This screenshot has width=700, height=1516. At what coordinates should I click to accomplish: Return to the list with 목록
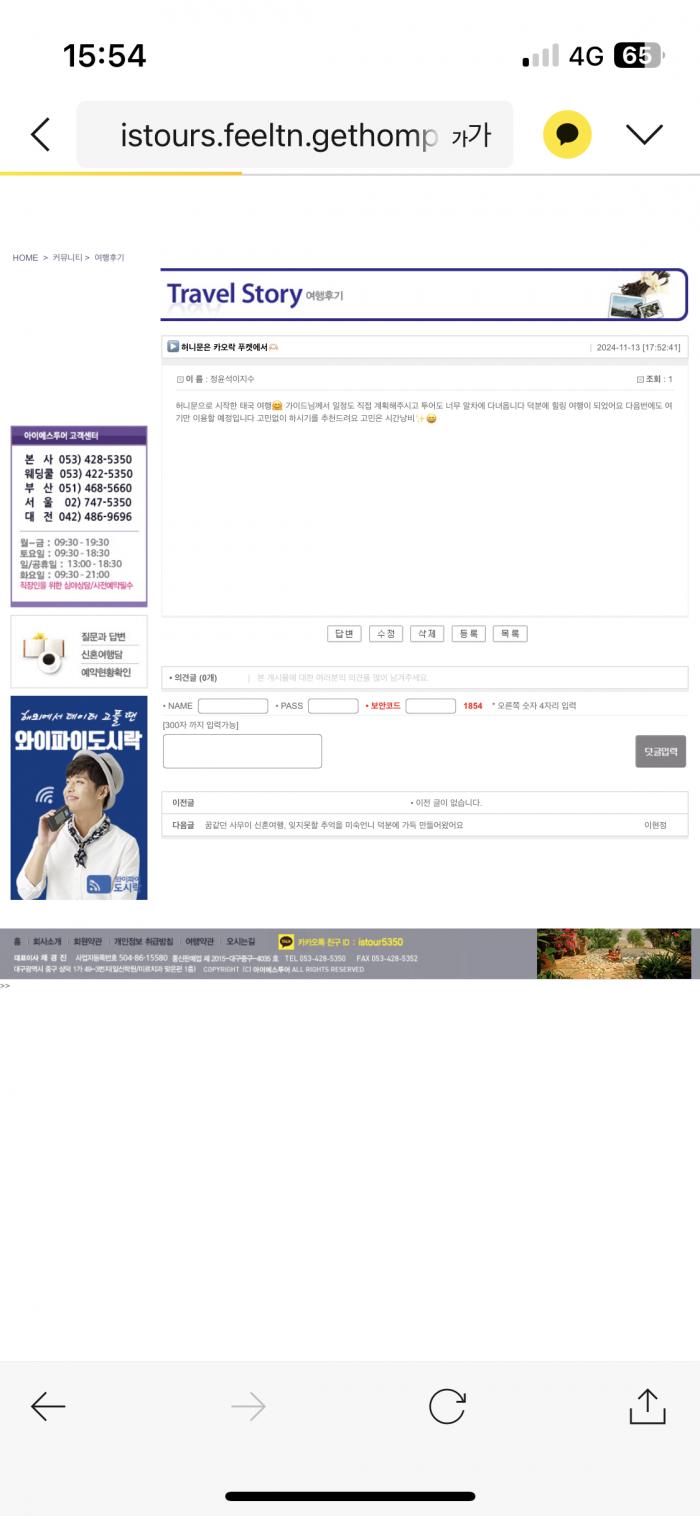[x=510, y=634]
